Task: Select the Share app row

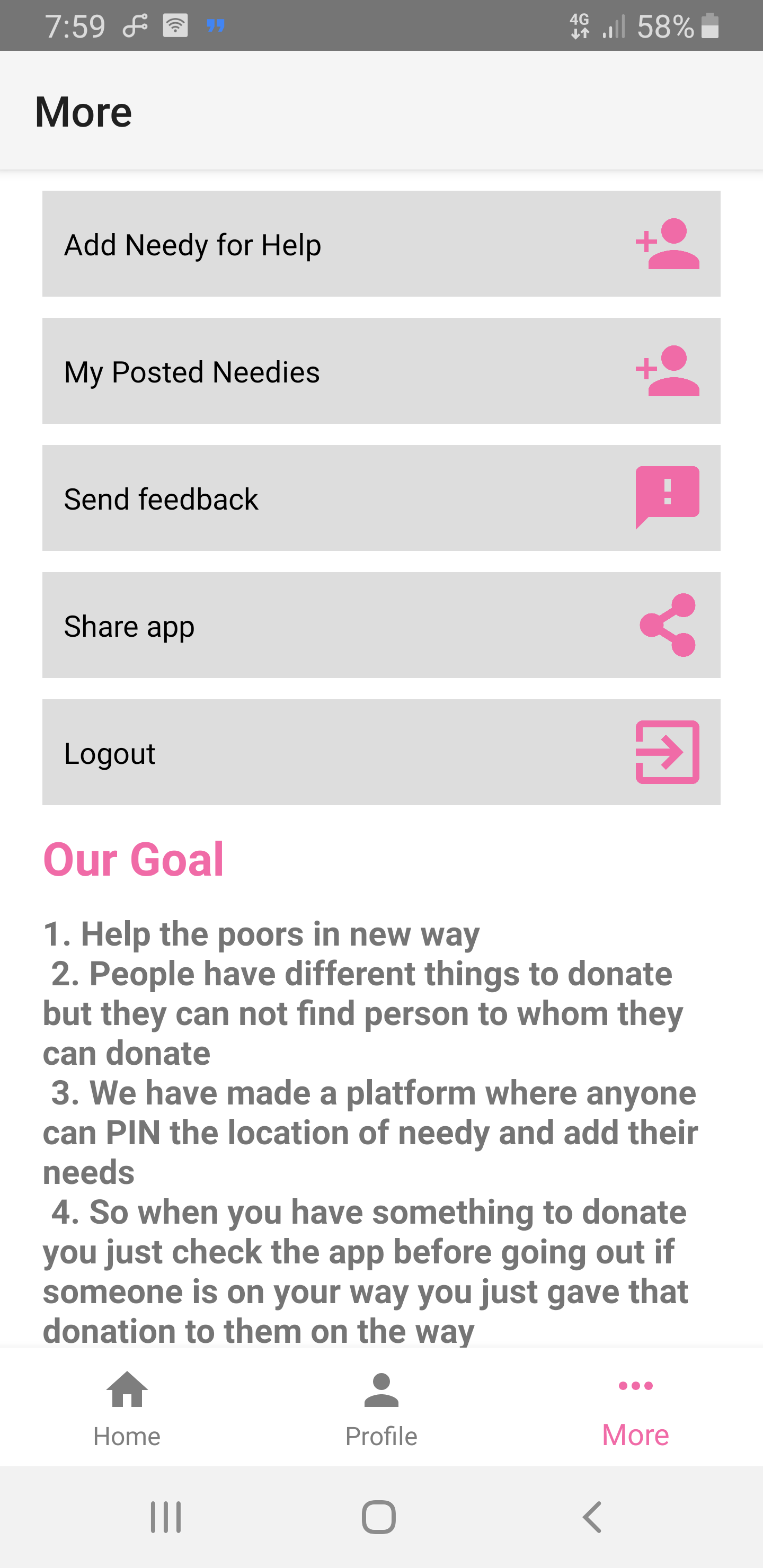Action: (x=380, y=625)
